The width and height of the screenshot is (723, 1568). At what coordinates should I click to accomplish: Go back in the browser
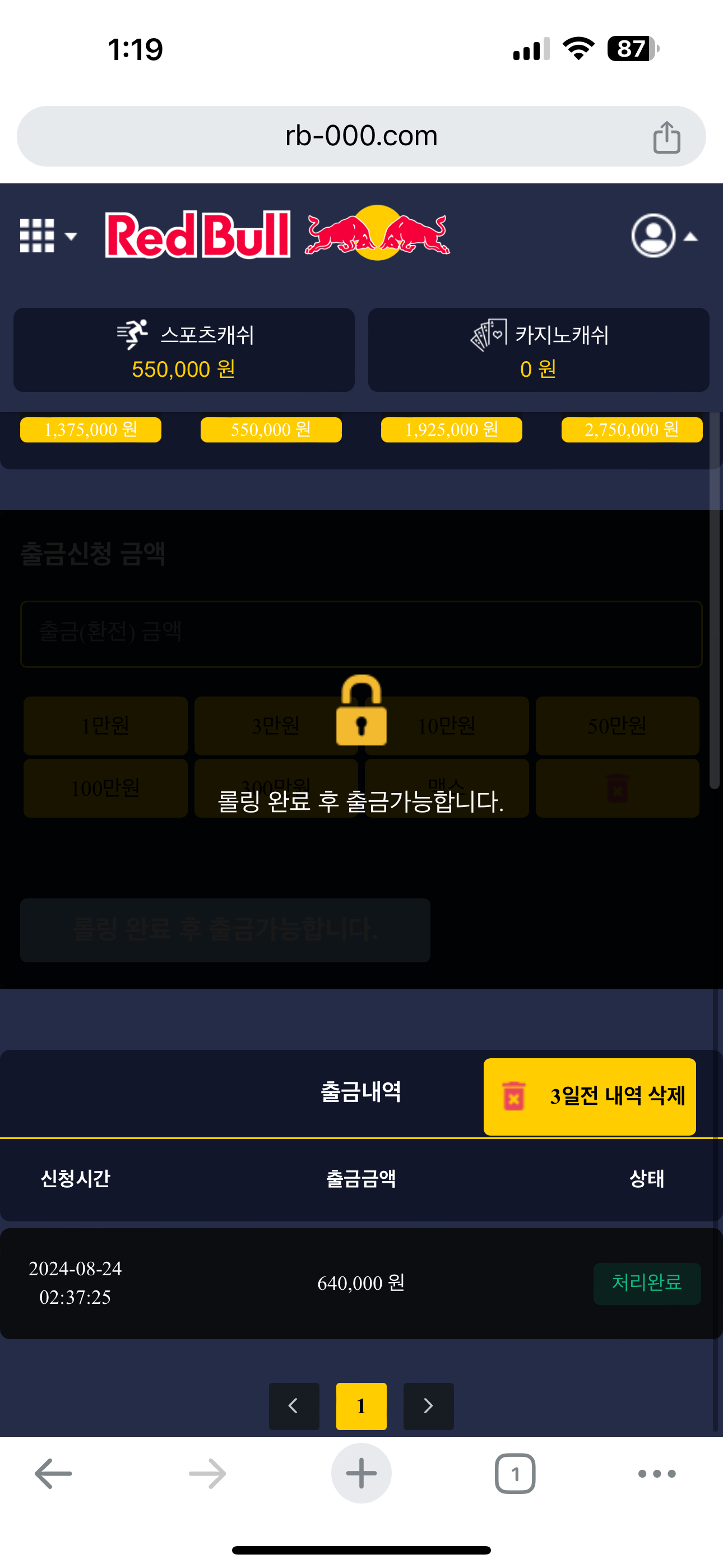pyautogui.click(x=54, y=1474)
